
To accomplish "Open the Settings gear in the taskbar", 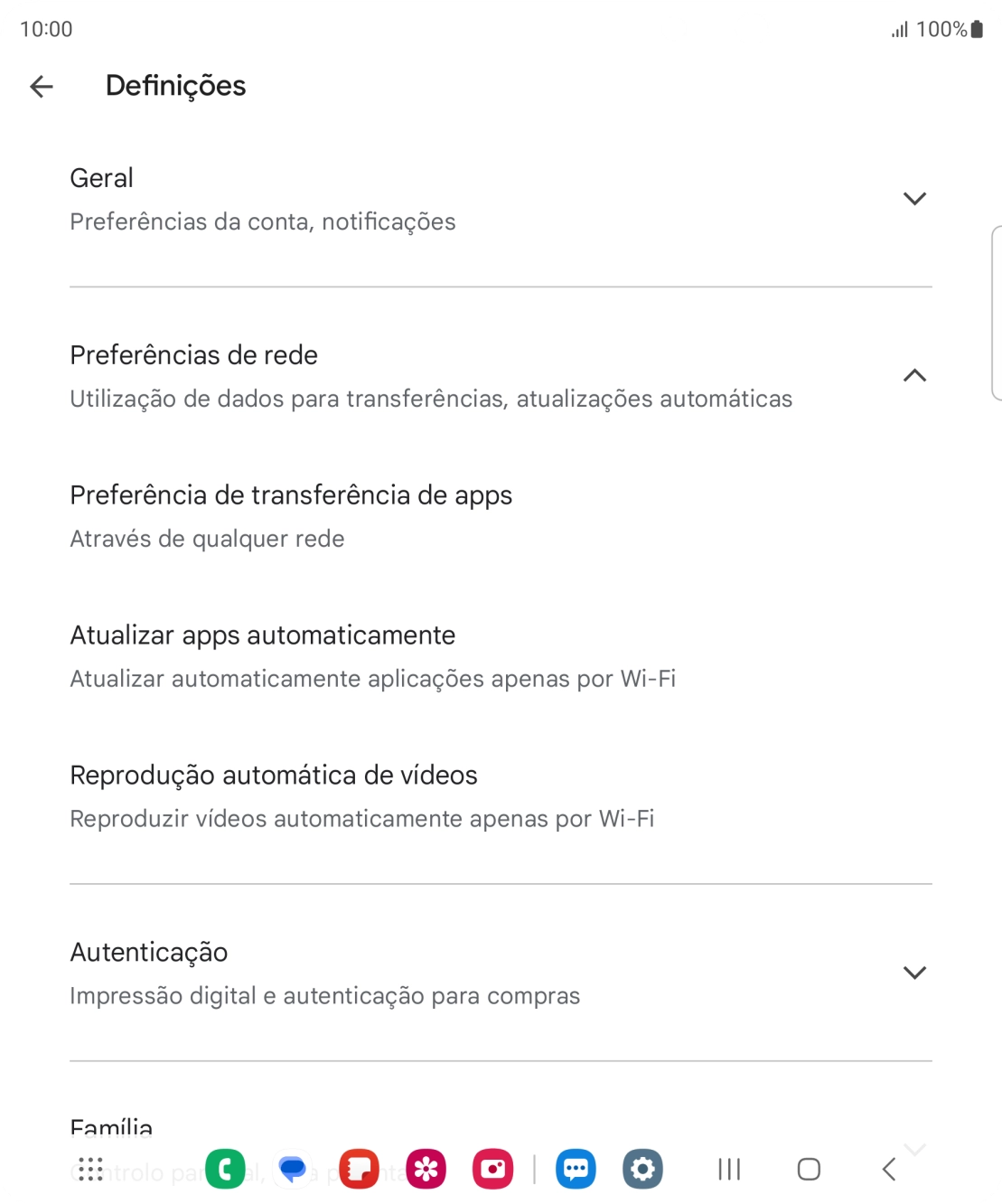I will pos(642,1168).
